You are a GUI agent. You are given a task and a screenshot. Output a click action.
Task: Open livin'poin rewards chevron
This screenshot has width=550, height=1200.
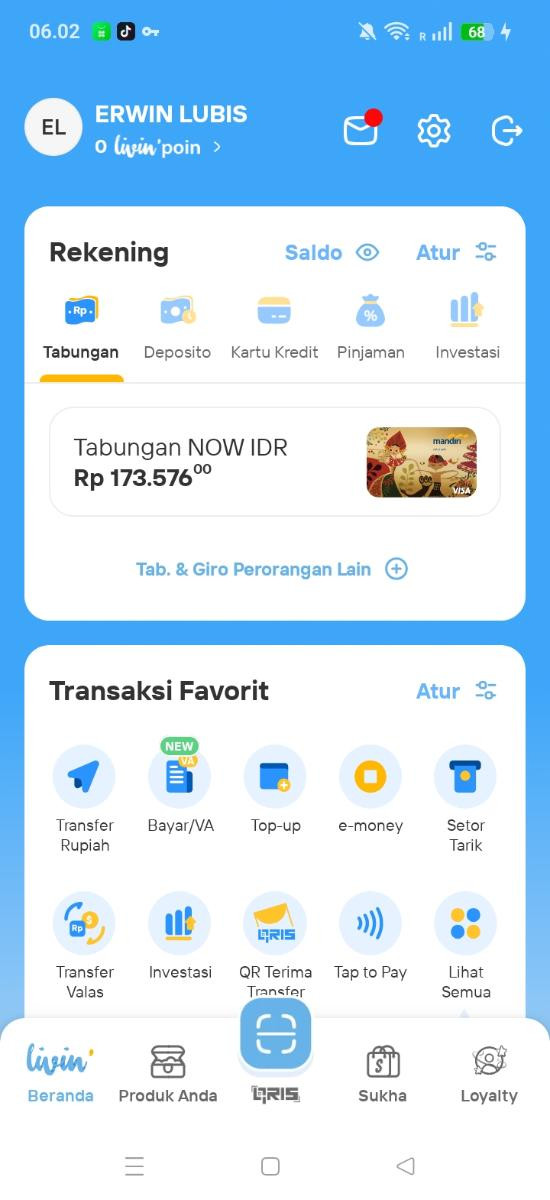[217, 148]
